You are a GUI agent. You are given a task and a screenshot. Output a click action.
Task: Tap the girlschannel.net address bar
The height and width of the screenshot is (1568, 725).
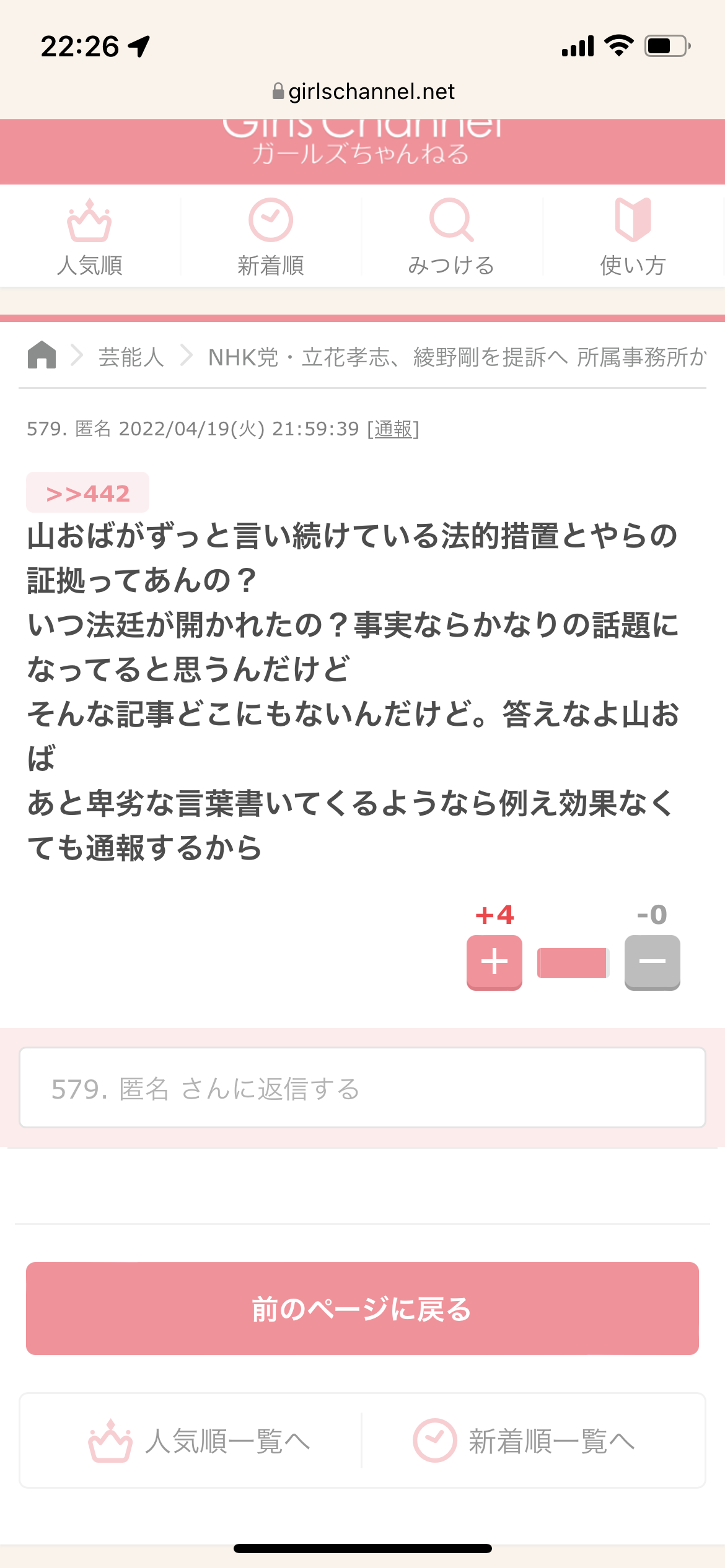tap(363, 92)
